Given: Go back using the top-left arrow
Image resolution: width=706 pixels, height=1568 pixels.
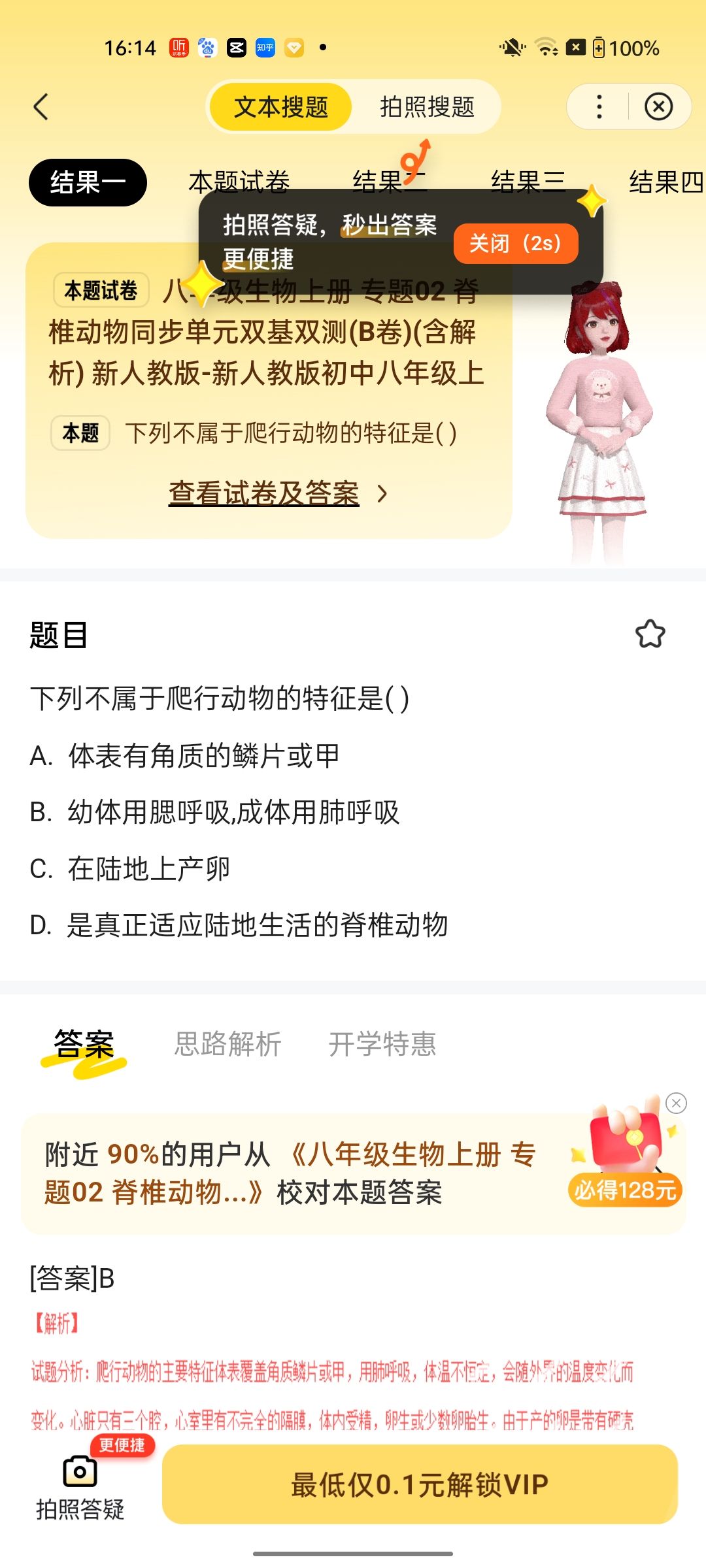Looking at the screenshot, I should [41, 106].
